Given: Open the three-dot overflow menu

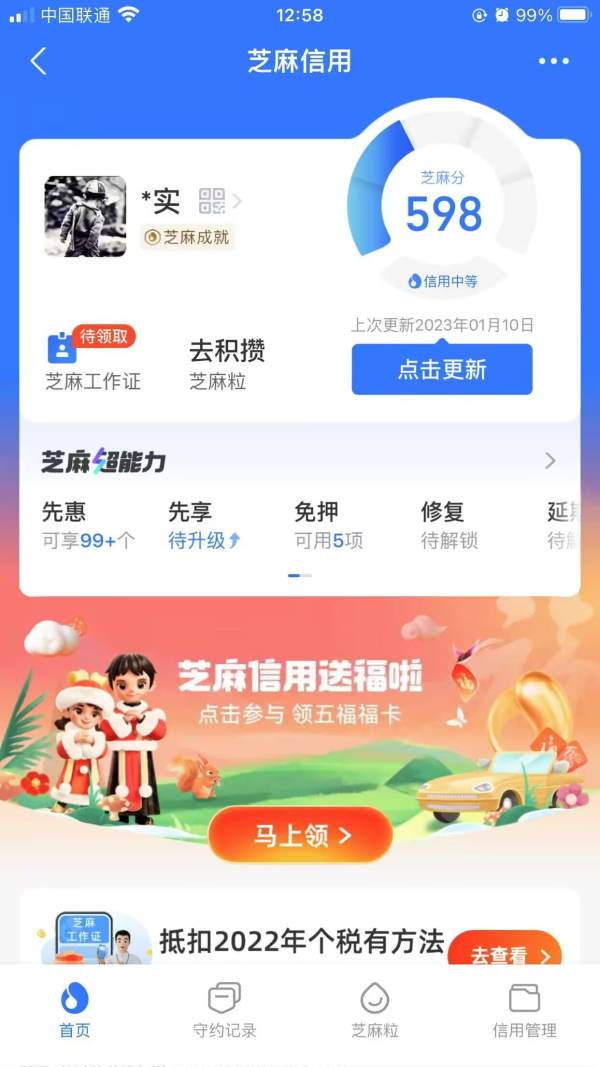Looking at the screenshot, I should click(x=553, y=61).
